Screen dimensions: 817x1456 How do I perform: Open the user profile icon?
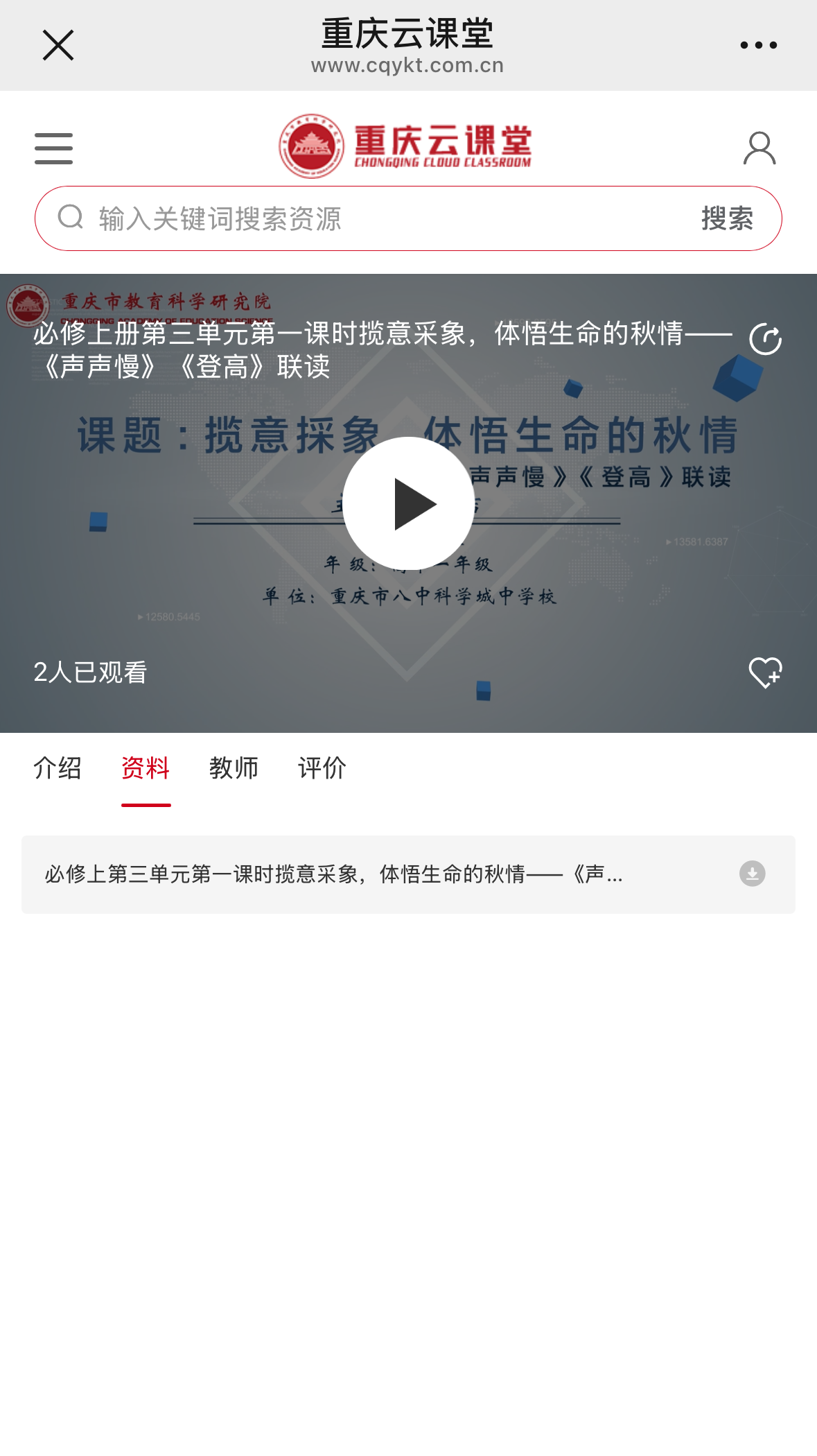point(759,148)
